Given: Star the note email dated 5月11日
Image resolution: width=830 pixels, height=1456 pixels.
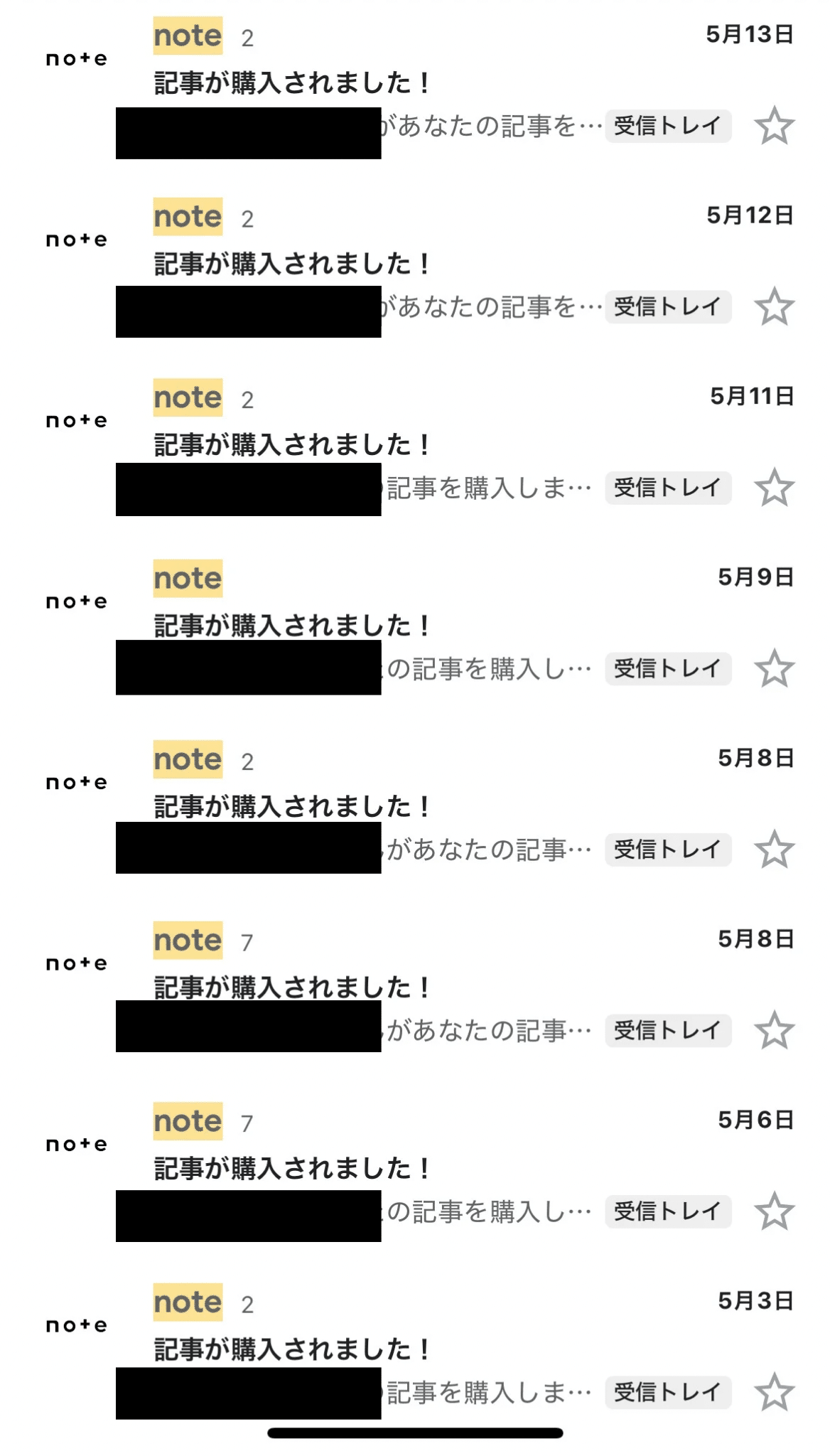Looking at the screenshot, I should (x=774, y=488).
